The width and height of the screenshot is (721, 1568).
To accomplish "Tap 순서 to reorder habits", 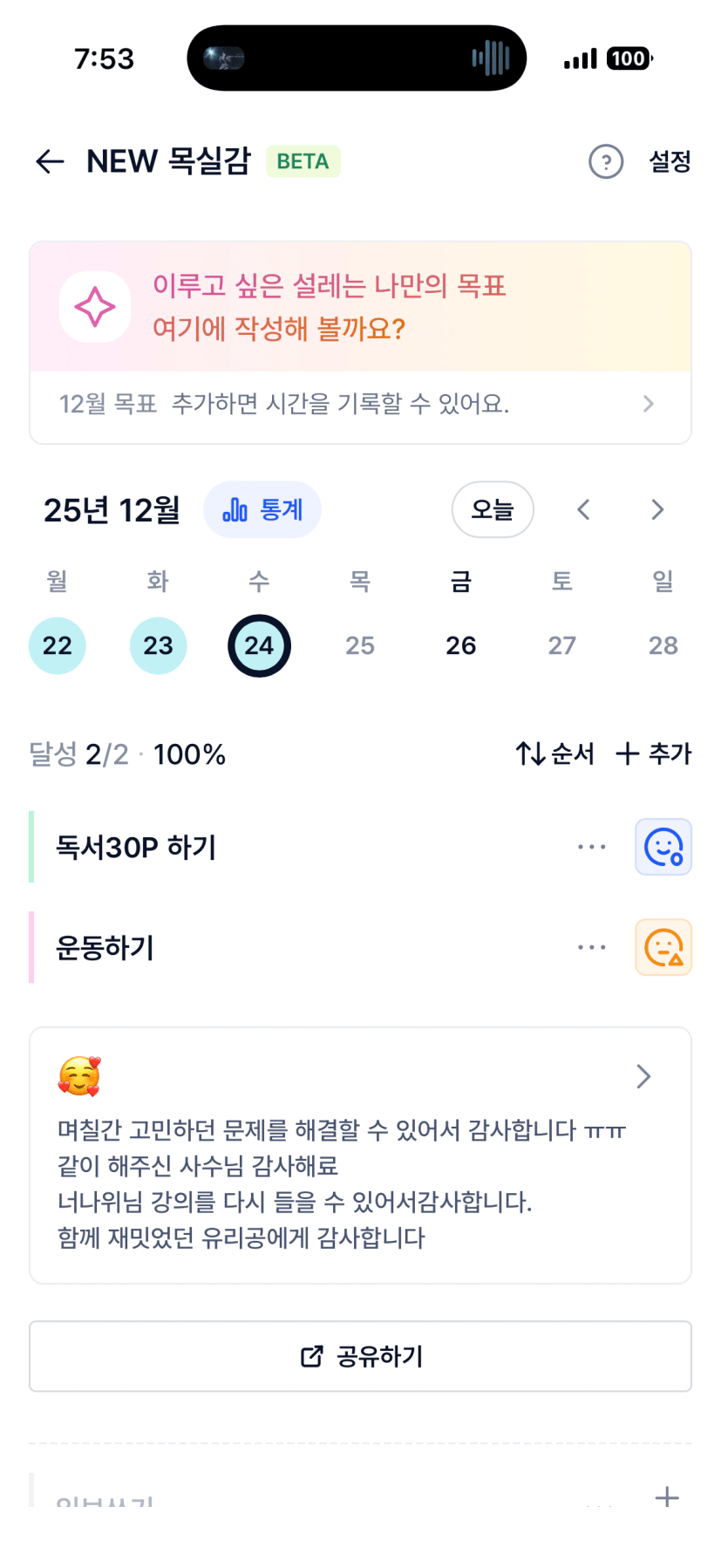I will [554, 753].
